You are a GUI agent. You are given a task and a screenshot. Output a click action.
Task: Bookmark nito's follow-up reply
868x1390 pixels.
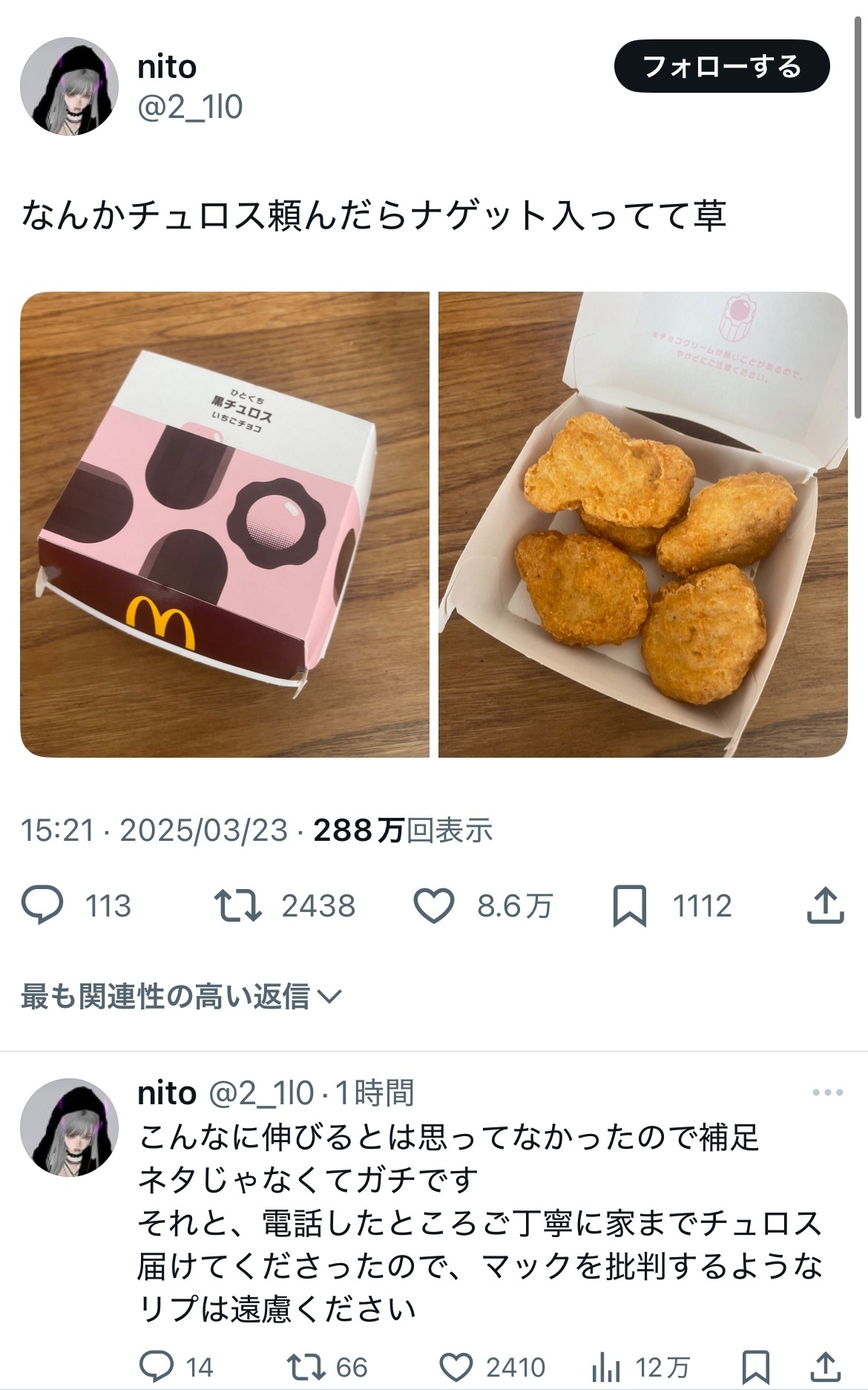point(755,1366)
